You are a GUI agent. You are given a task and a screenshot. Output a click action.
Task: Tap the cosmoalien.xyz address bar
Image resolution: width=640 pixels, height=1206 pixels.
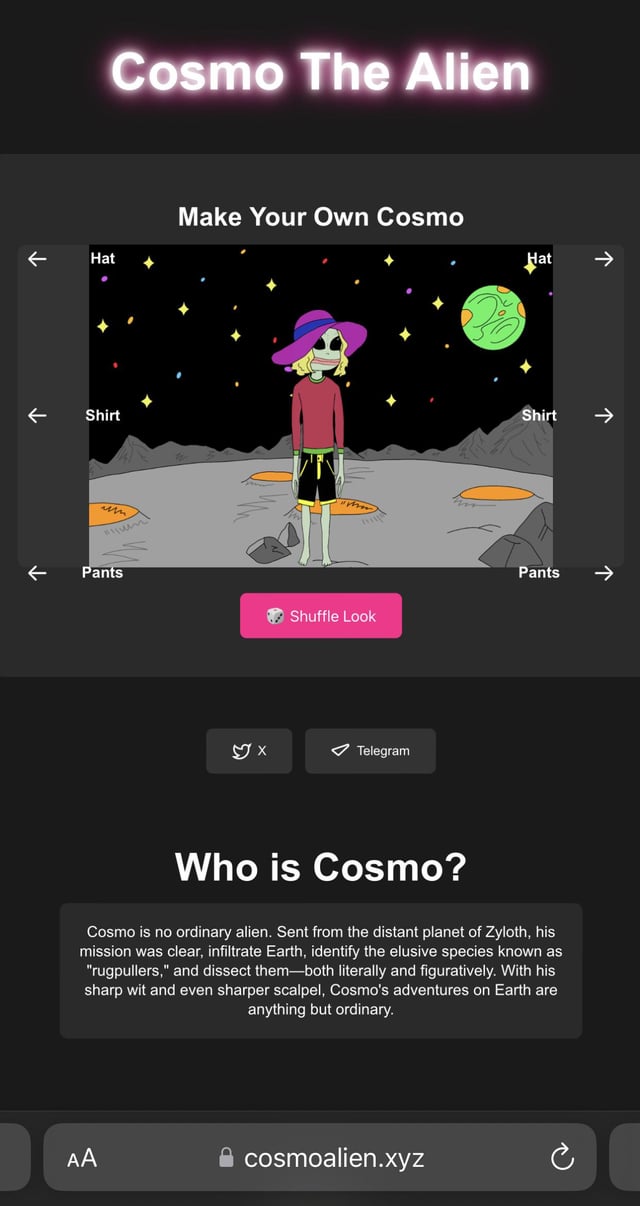[x=322, y=1158]
